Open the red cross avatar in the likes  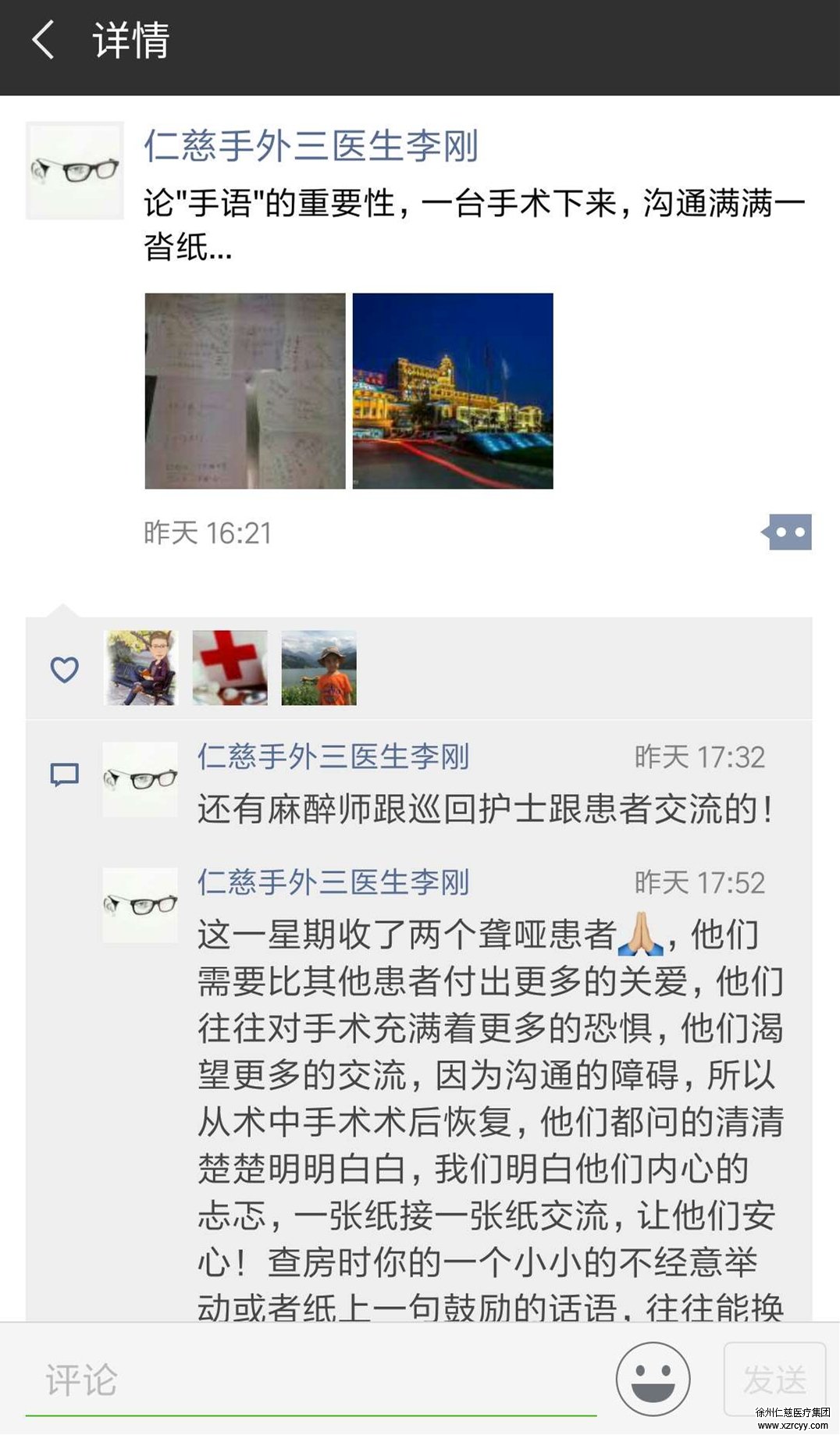coord(230,668)
